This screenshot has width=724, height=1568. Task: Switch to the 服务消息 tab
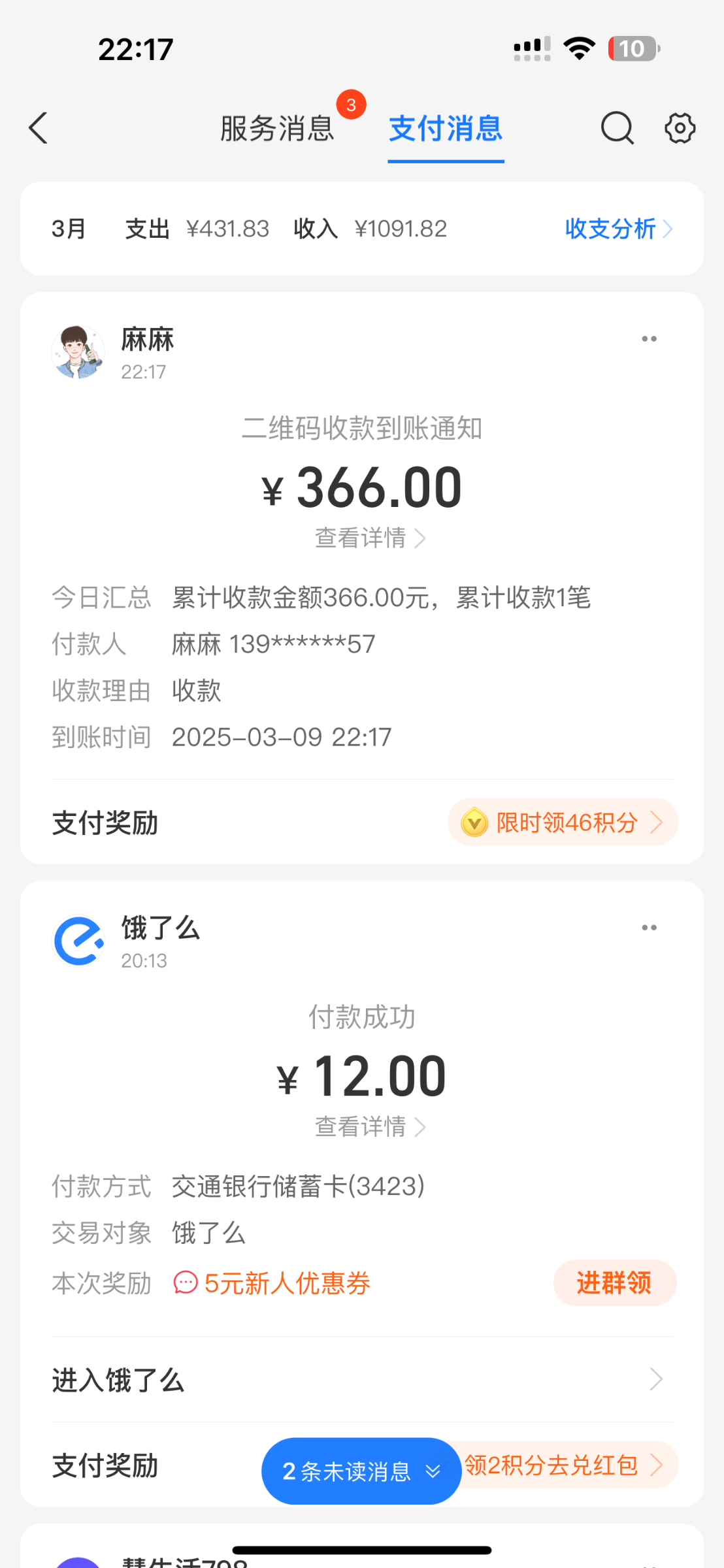[277, 128]
